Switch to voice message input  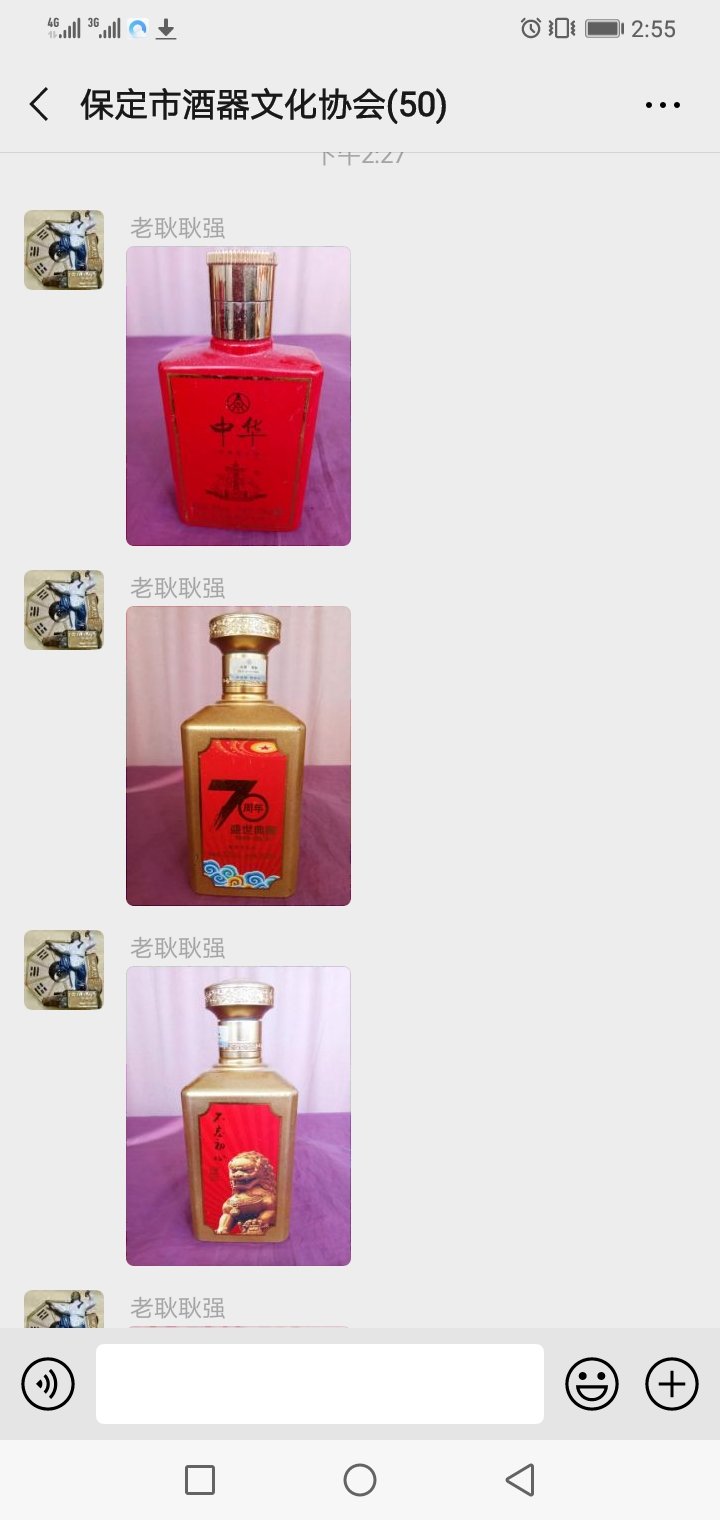(48, 1384)
